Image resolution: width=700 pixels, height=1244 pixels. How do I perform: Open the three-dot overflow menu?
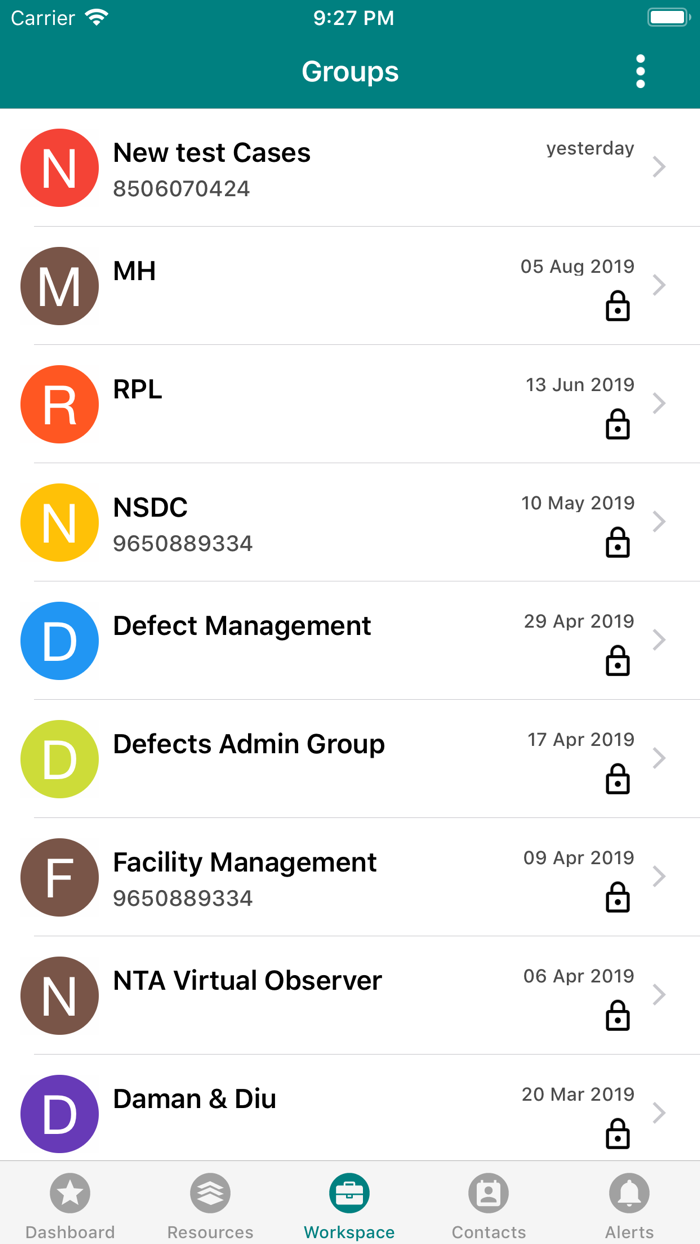click(x=640, y=72)
